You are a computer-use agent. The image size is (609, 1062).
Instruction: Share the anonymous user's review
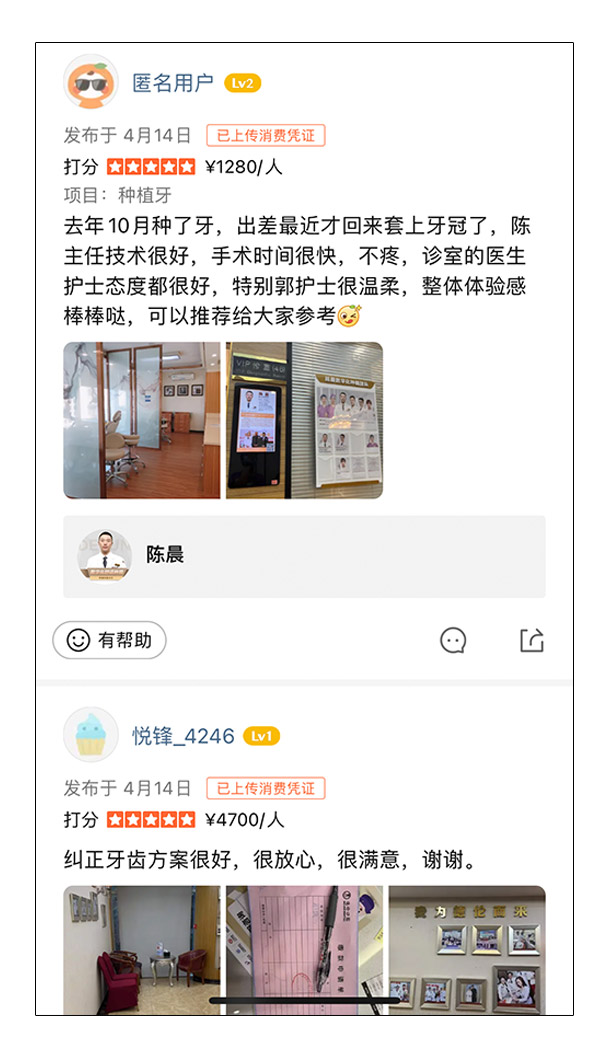[x=532, y=640]
